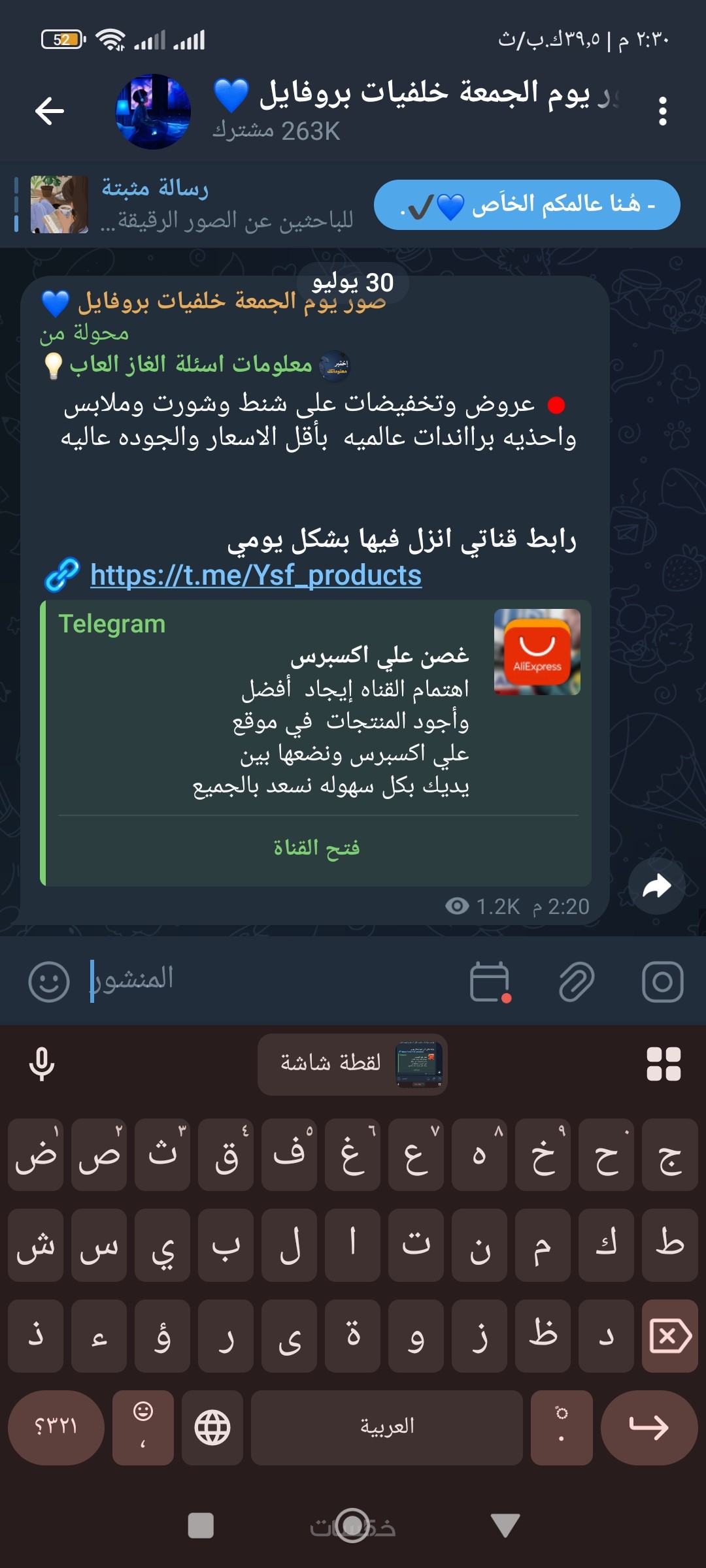Open the emoji picker in message bar
The image size is (706, 1568).
pos(49,981)
